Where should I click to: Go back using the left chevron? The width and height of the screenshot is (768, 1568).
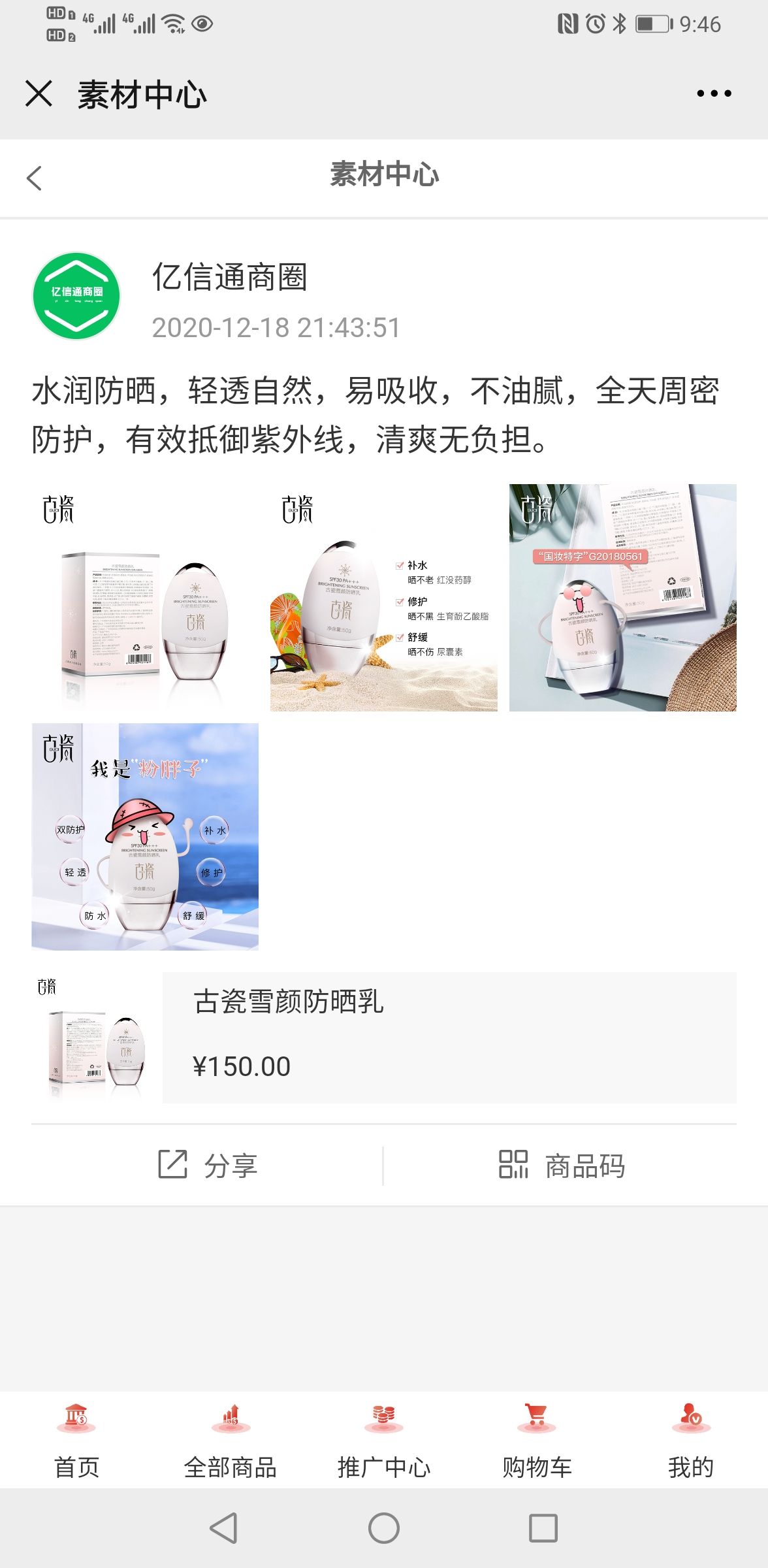(x=35, y=178)
